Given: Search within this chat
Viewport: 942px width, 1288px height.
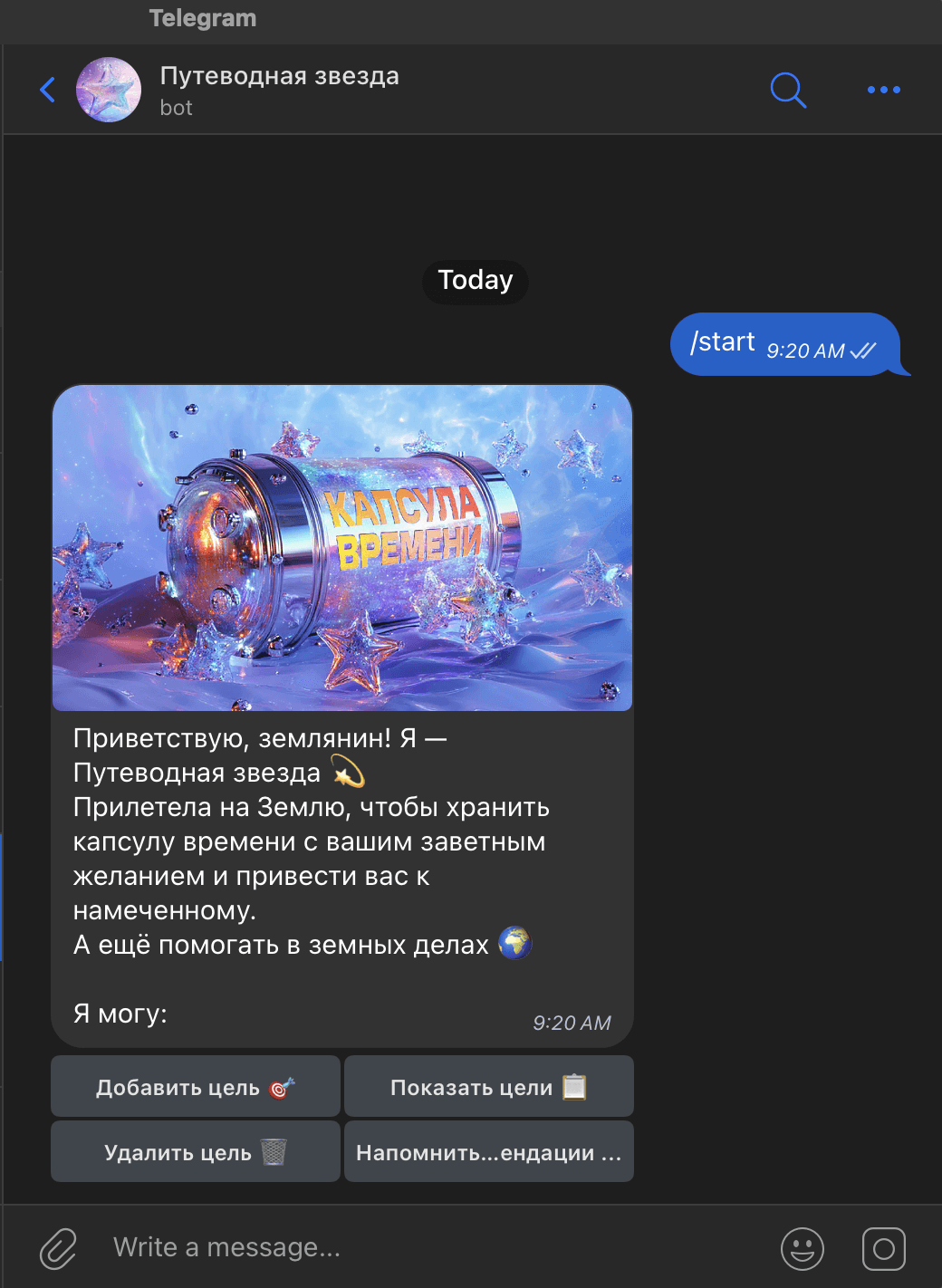Looking at the screenshot, I should click(787, 90).
